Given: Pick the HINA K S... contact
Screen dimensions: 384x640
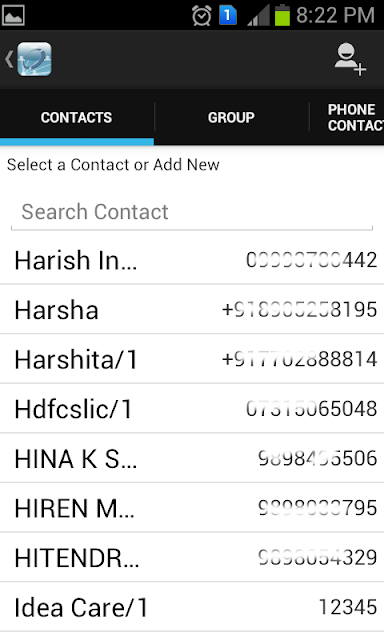Looking at the screenshot, I should tap(192, 458).
